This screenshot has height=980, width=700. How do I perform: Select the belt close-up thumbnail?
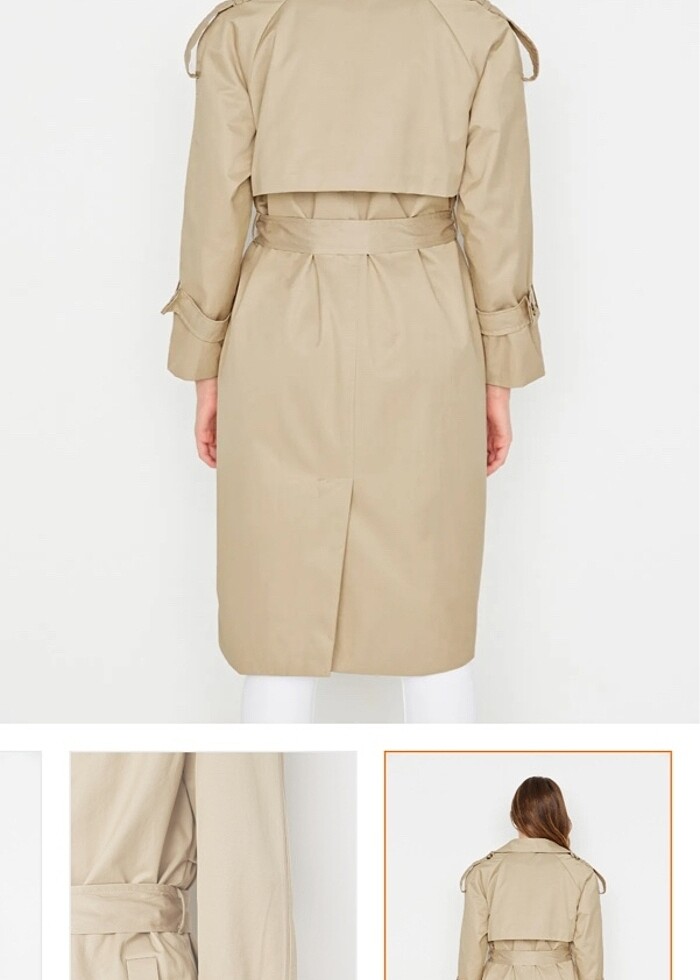tap(213, 866)
